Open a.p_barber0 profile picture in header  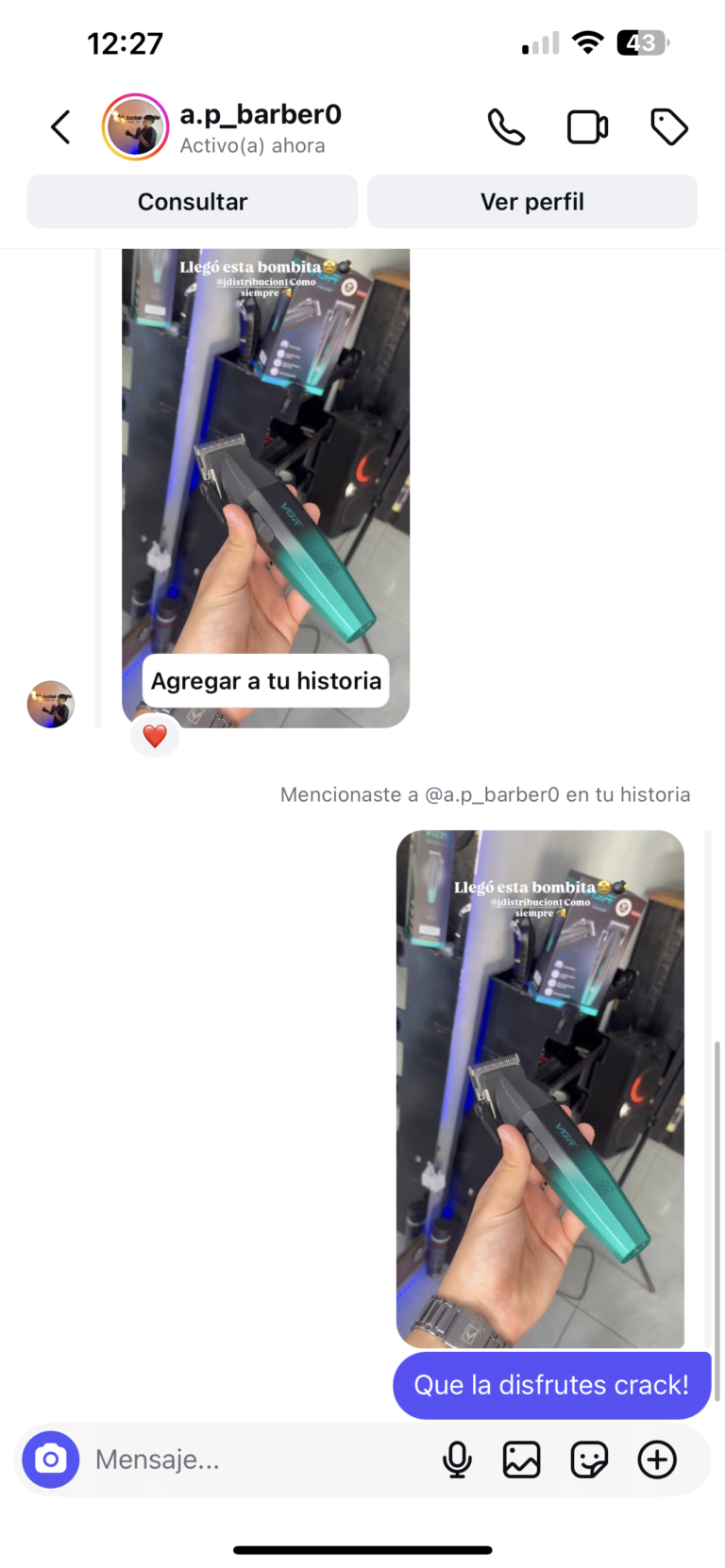click(135, 127)
